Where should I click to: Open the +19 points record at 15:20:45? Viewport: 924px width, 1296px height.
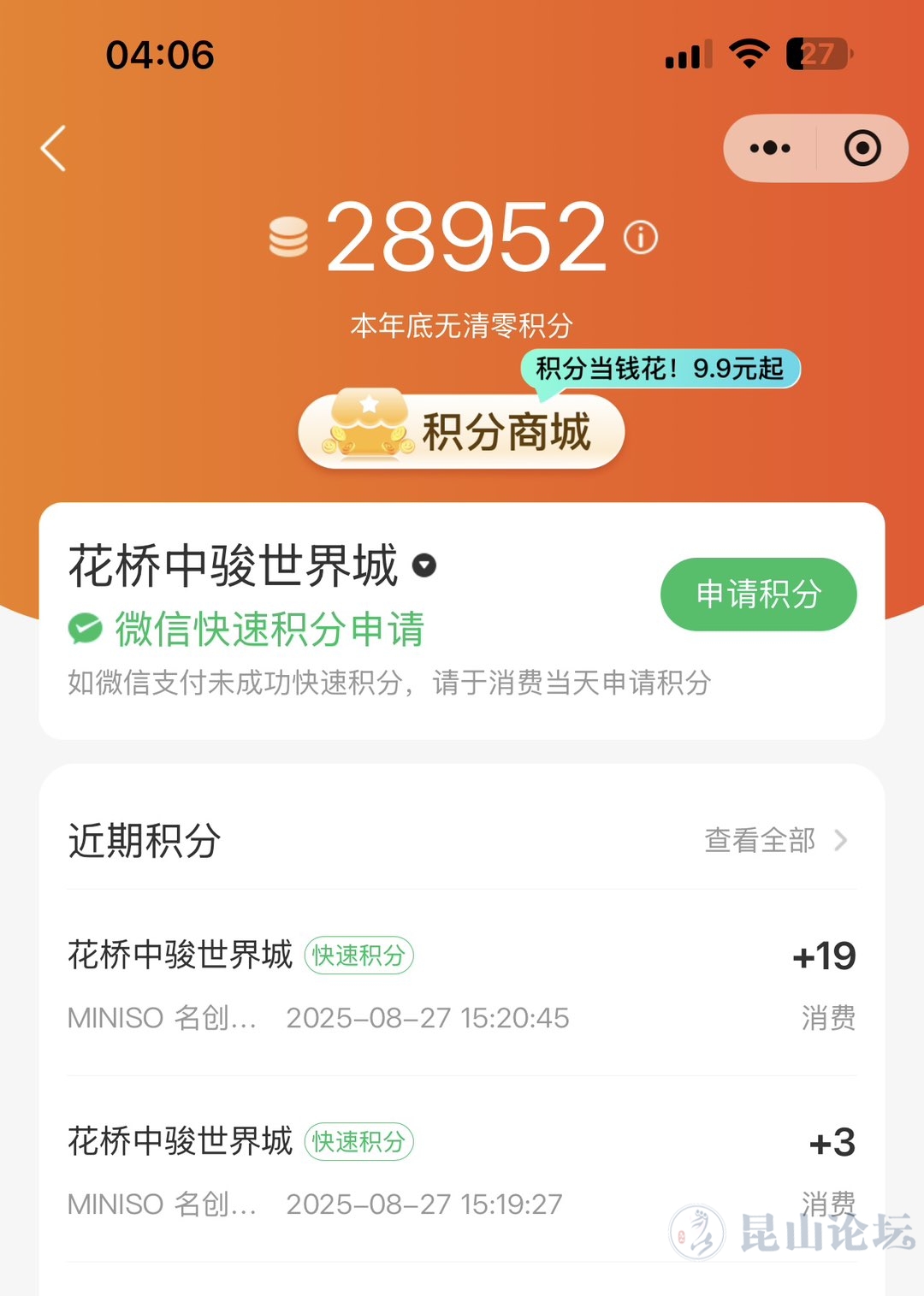[x=462, y=984]
